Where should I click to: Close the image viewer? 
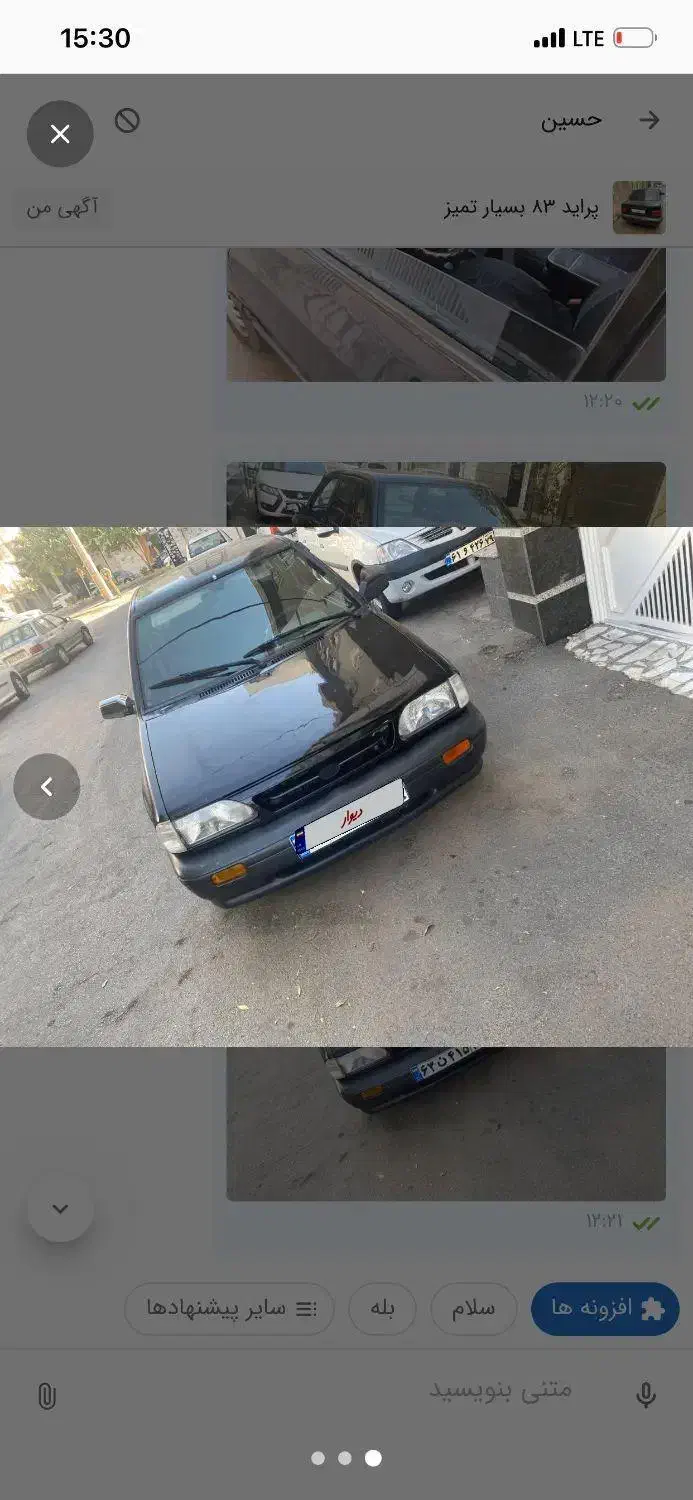[x=60, y=134]
